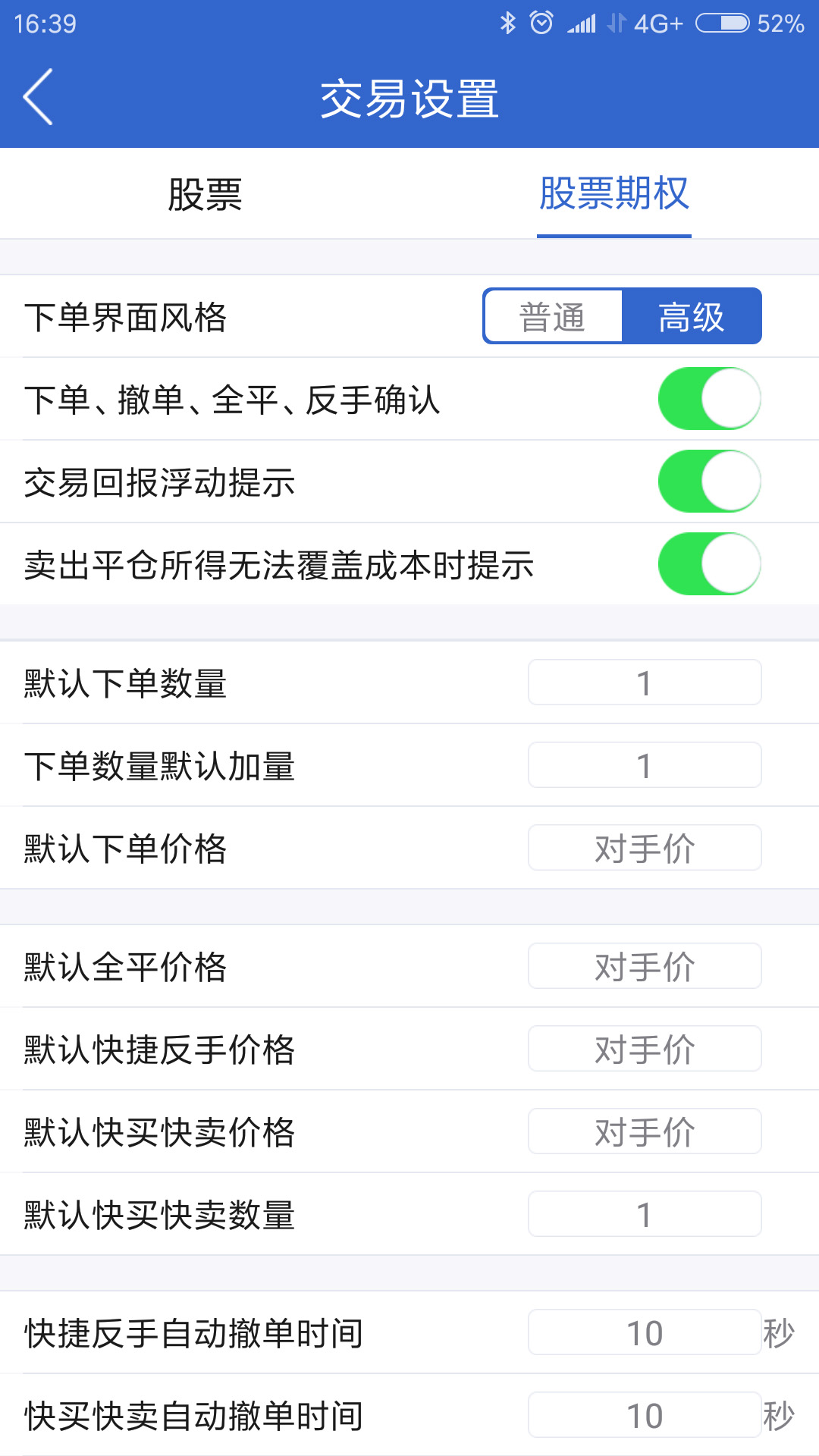This screenshot has height=1456, width=819.
Task: Toggle 下单、撤单、全平、反手确认 switch
Action: click(709, 399)
